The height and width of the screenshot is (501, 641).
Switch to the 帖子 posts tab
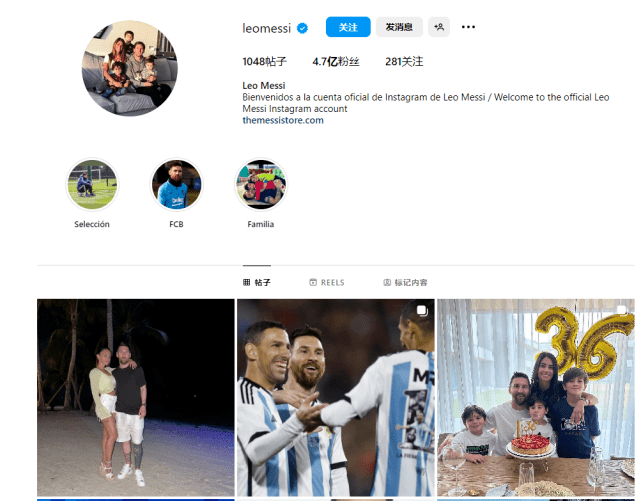click(x=257, y=283)
